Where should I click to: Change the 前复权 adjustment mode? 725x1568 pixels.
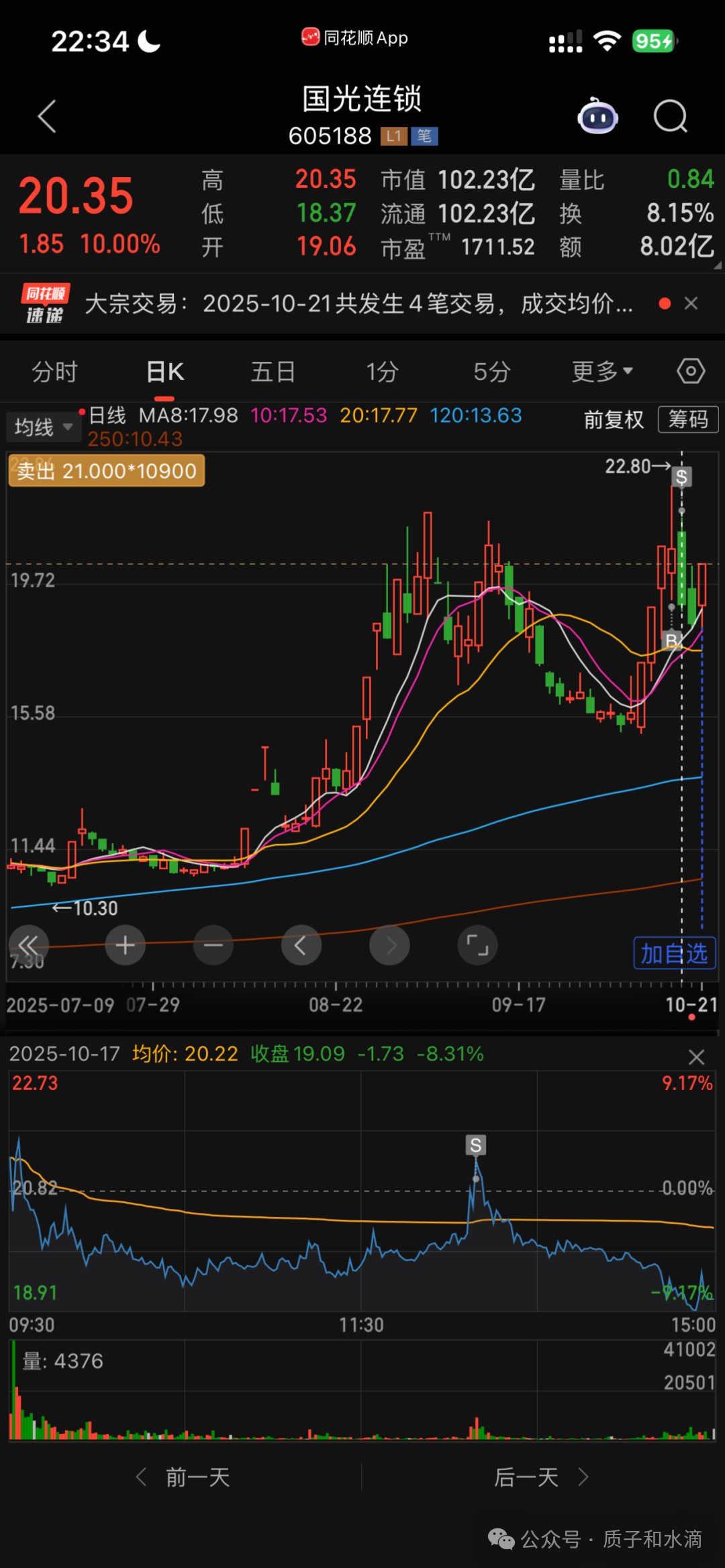614,420
